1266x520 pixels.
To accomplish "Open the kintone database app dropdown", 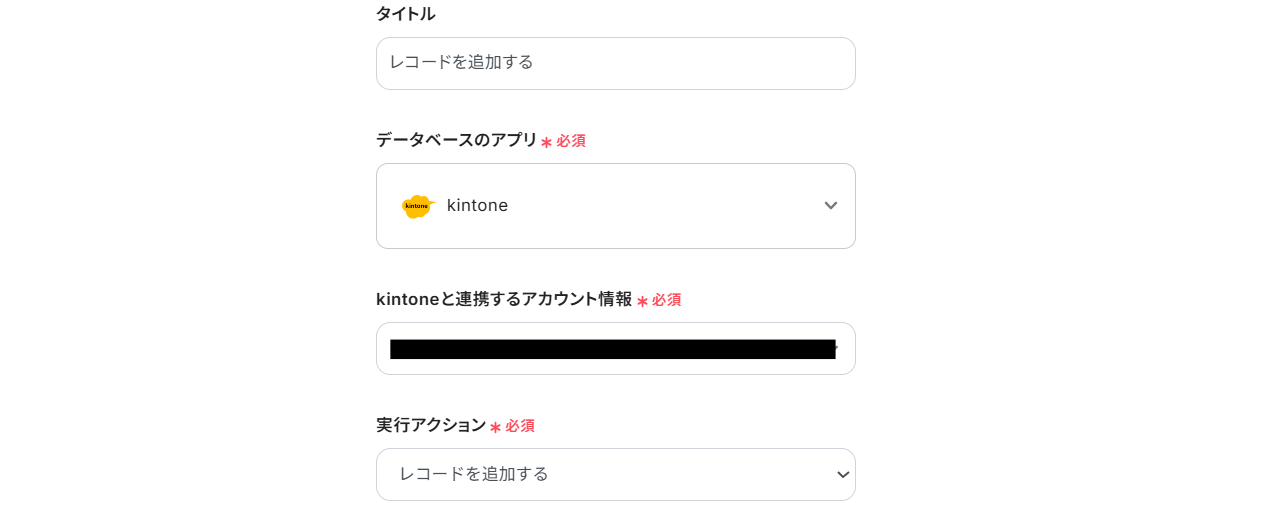I will (615, 206).
